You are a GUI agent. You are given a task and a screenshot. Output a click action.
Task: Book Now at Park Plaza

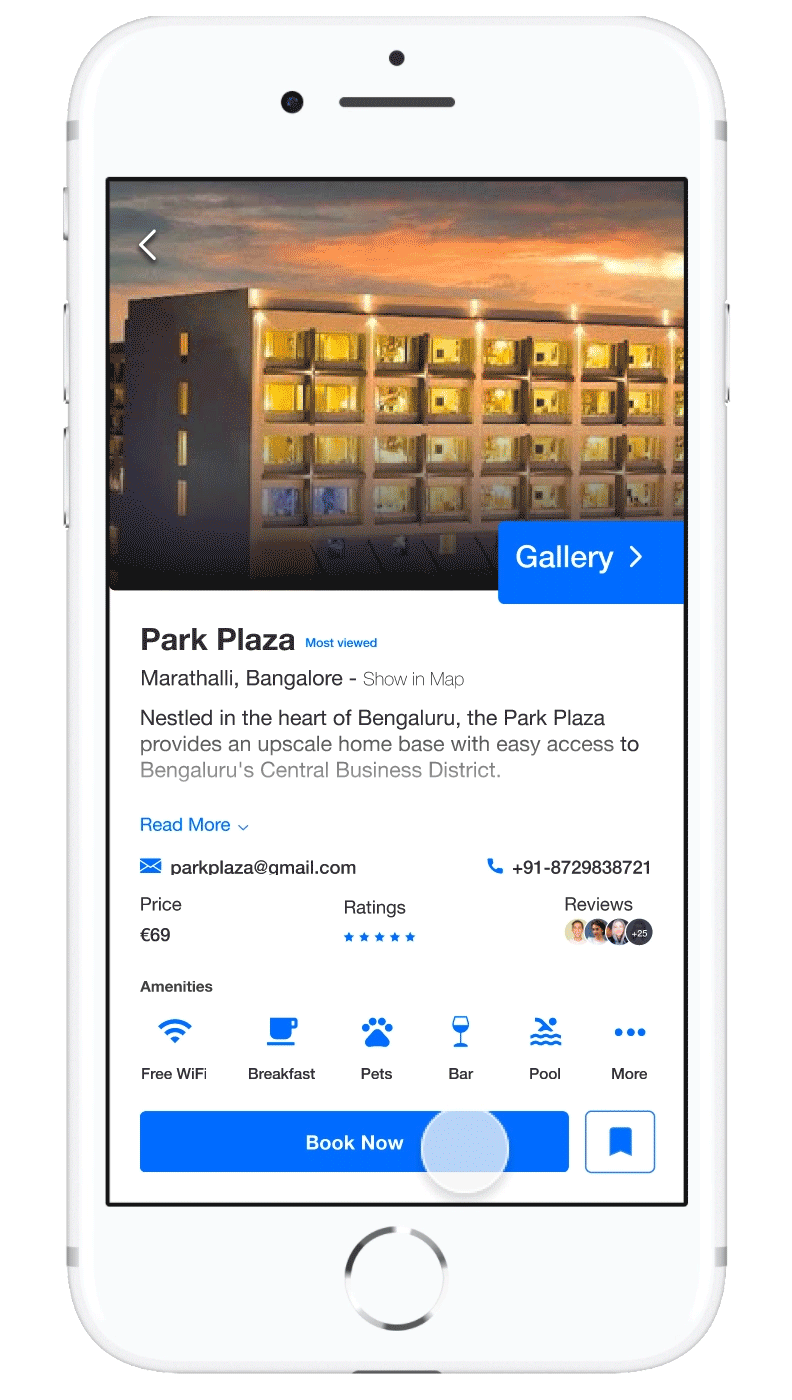click(x=354, y=1142)
